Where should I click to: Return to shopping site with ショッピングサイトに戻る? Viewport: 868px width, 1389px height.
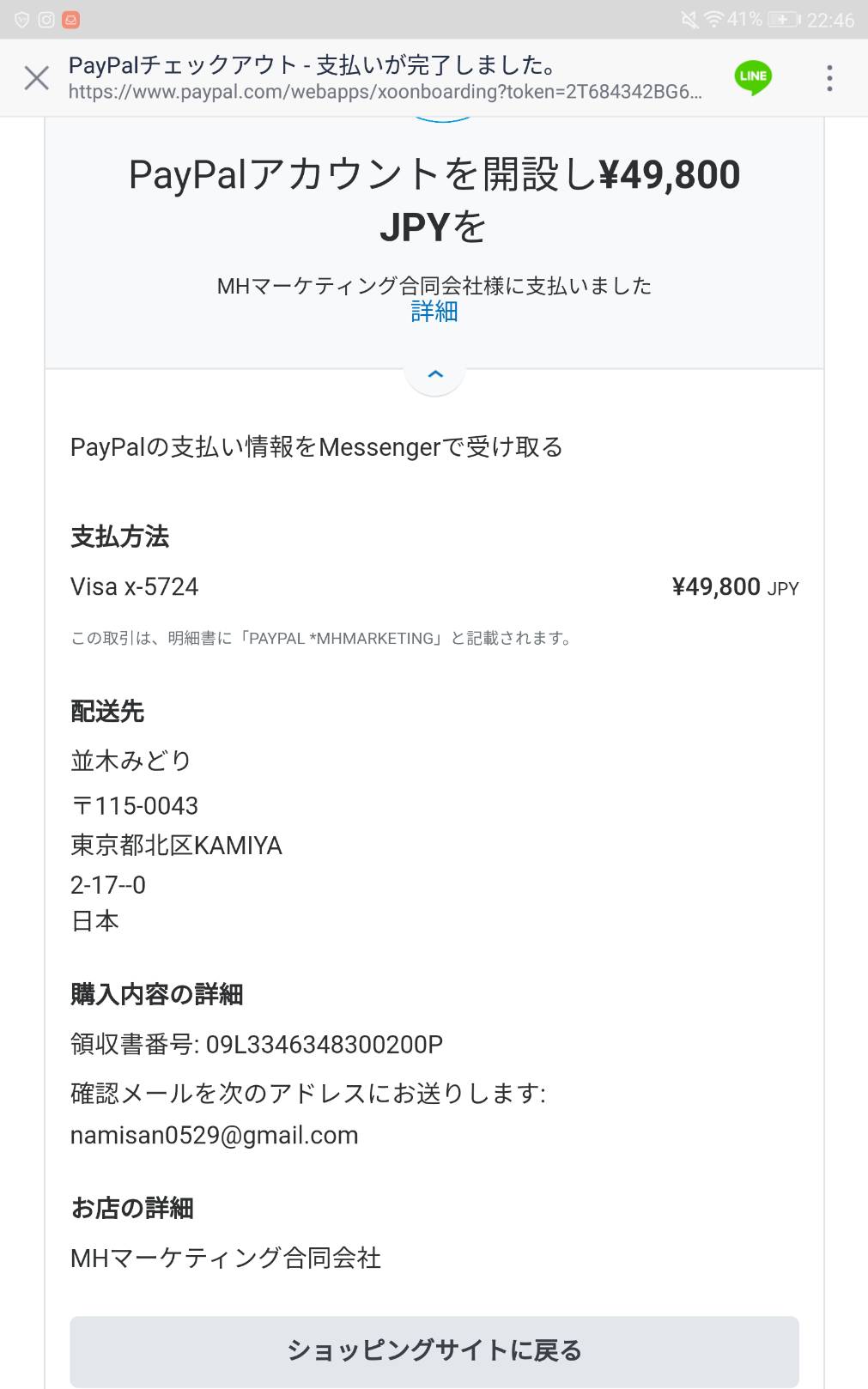[434, 1350]
